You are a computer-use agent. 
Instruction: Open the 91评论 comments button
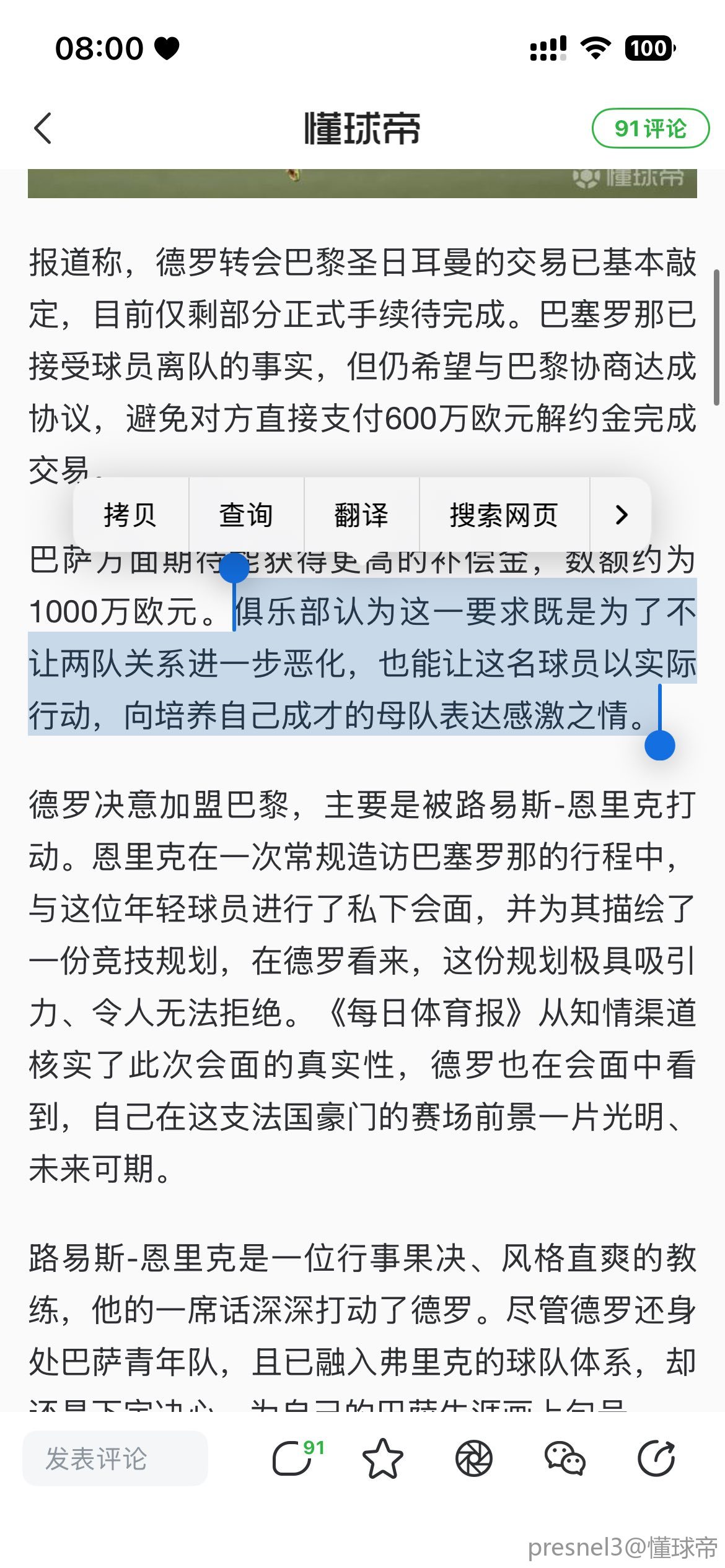coord(650,129)
